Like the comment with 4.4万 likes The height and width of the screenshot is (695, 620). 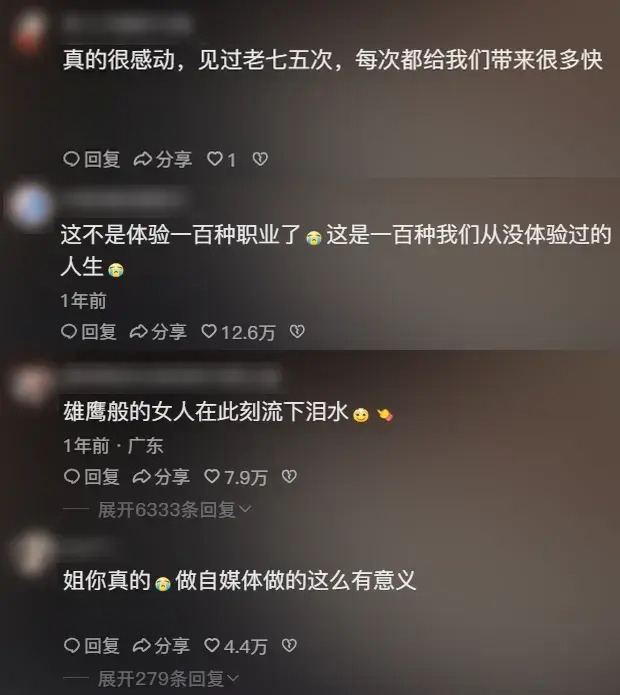coord(213,646)
